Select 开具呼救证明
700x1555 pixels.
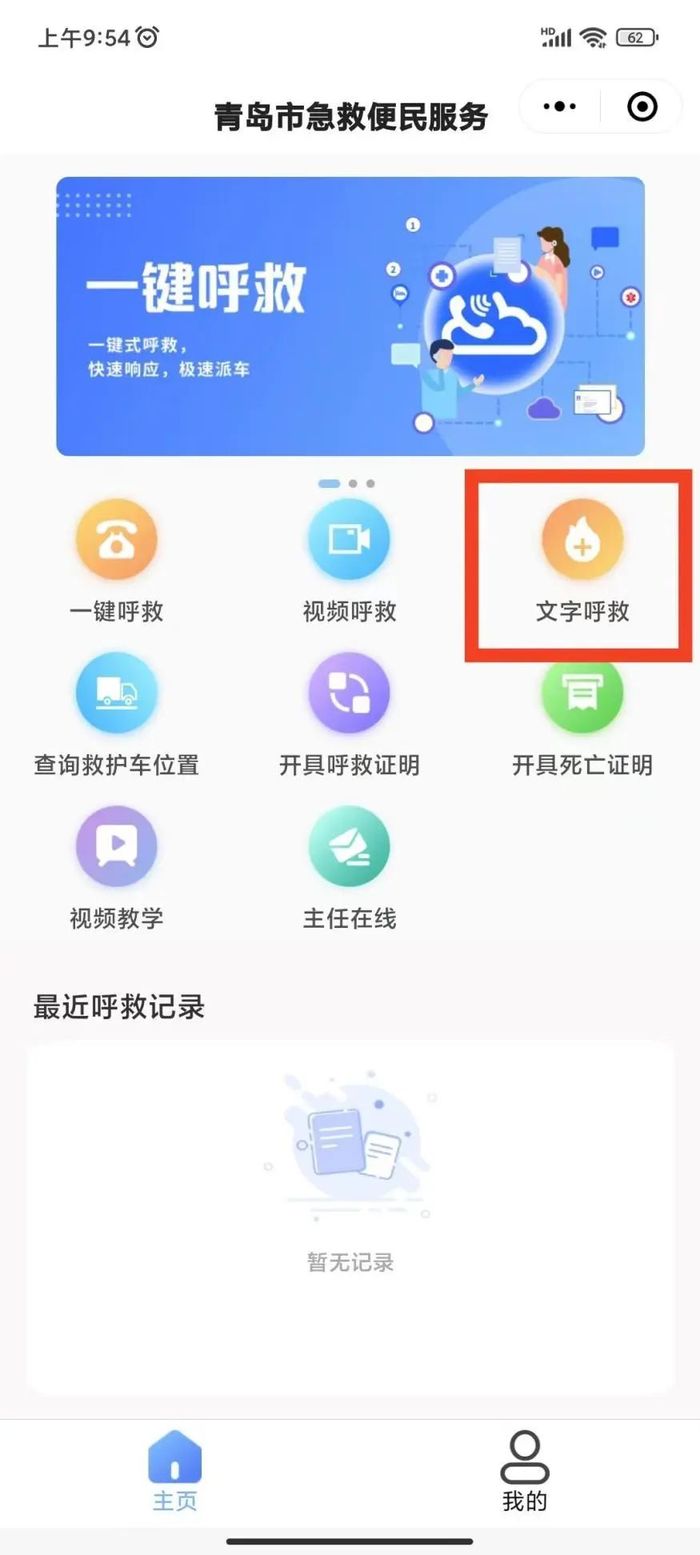(349, 693)
